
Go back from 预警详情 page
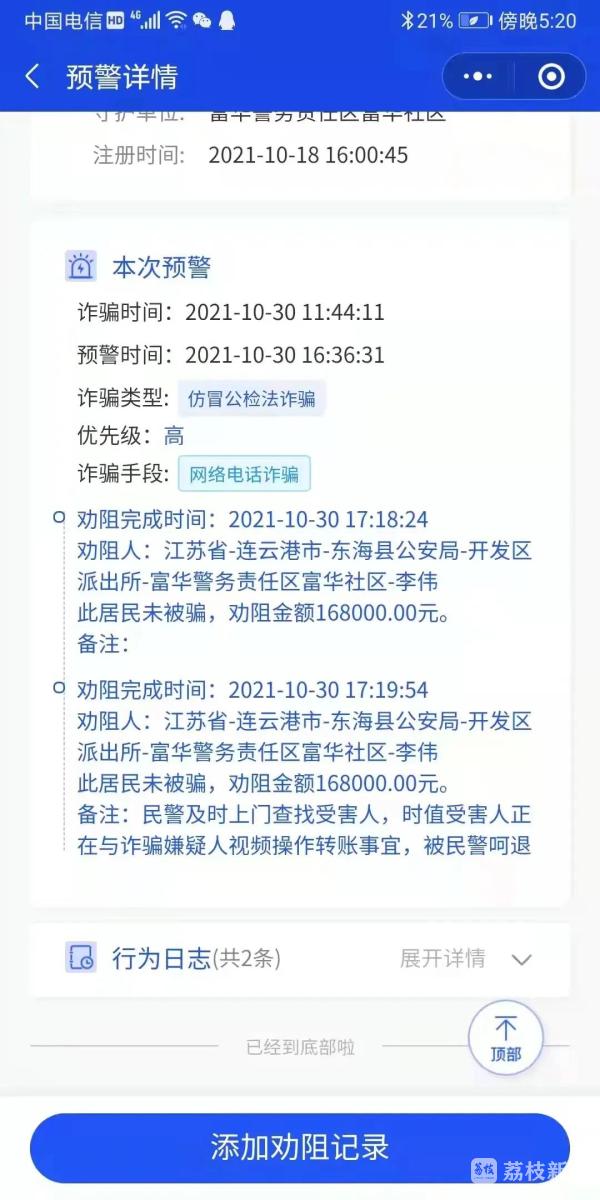pyautogui.click(x=33, y=77)
